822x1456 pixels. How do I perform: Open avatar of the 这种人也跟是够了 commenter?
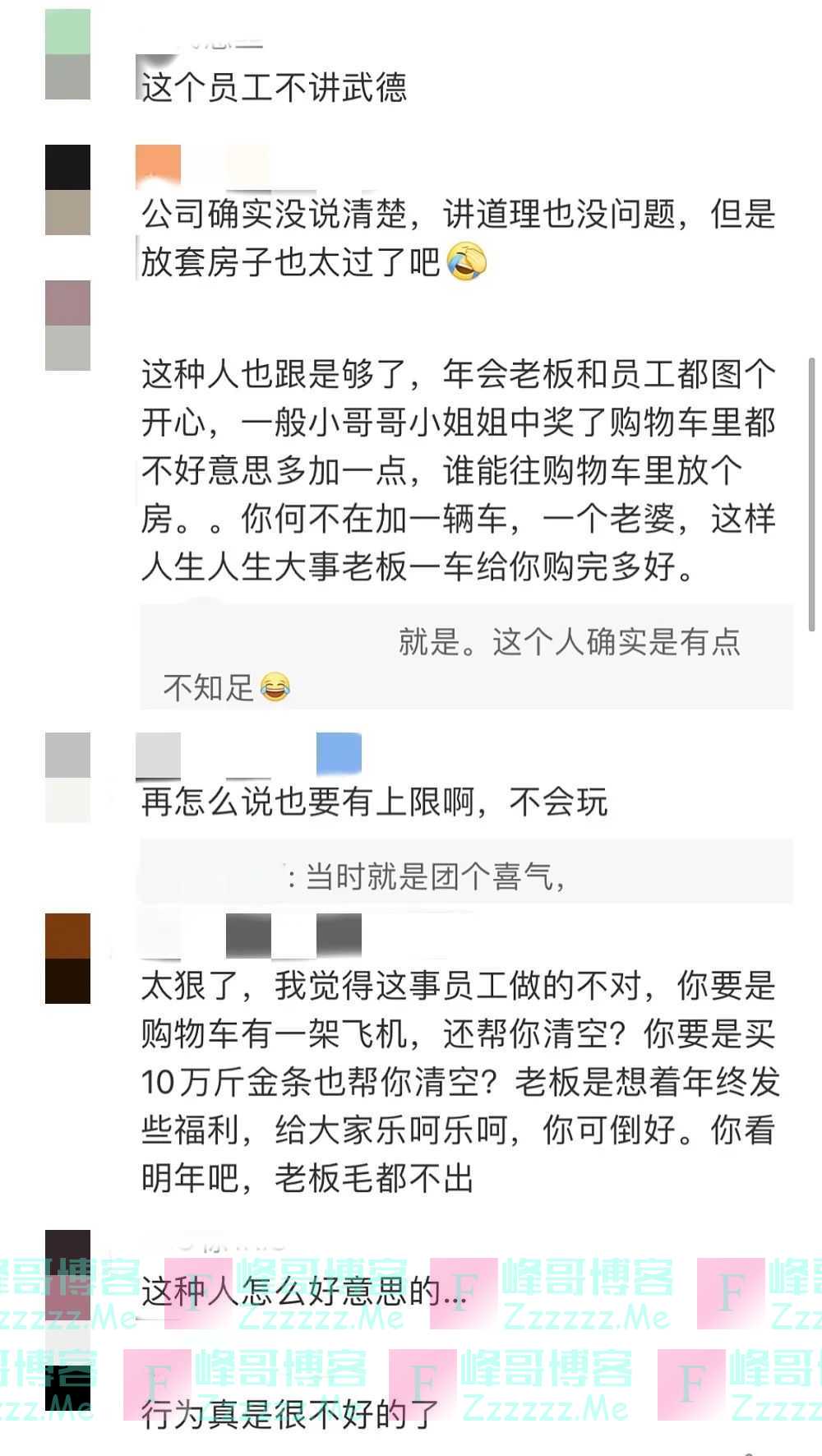click(67, 326)
